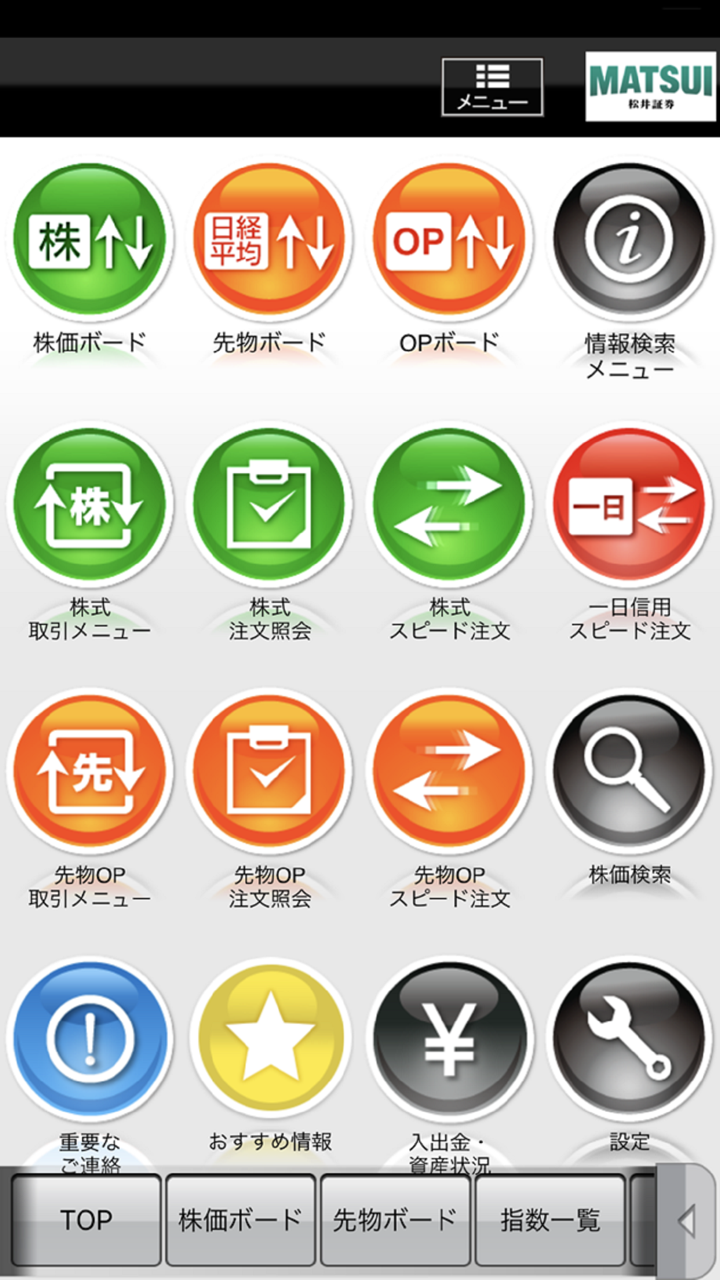Open the 株価ボード (stock price board)
This screenshot has width=720, height=1280.
coord(90,238)
